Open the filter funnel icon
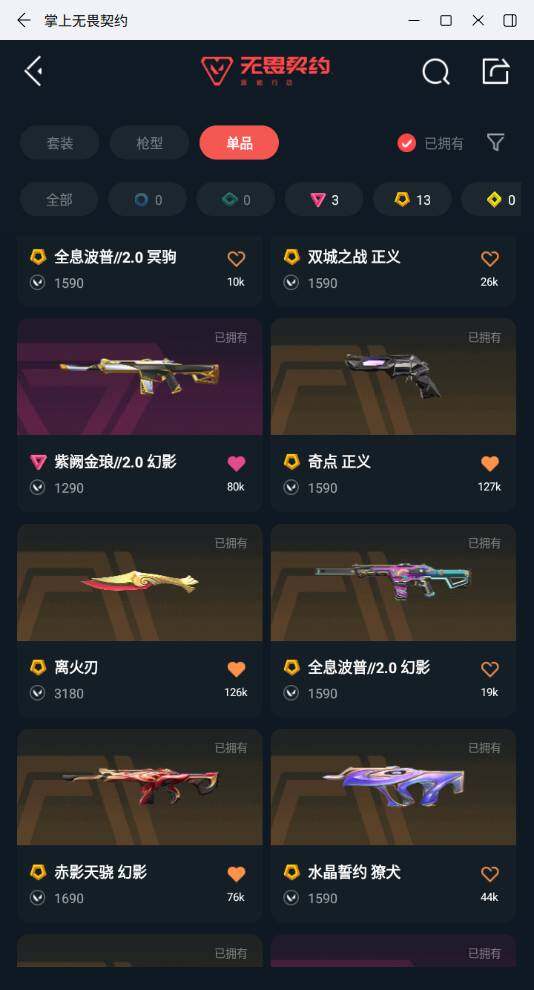This screenshot has width=534, height=990. point(496,143)
